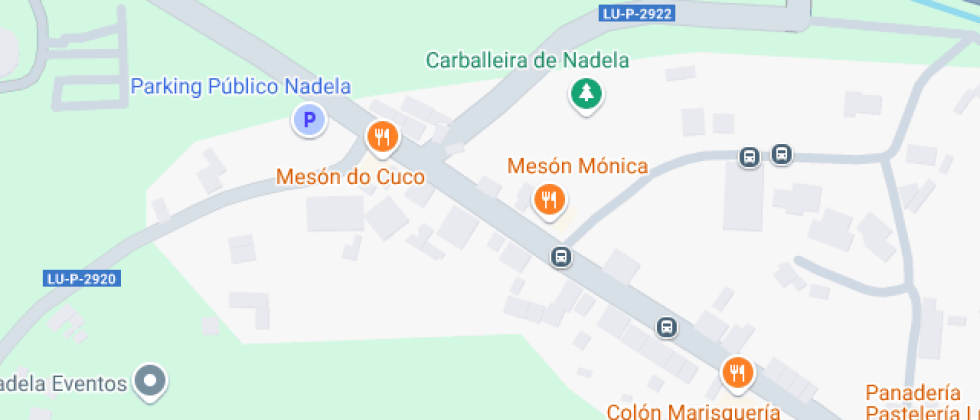Open the Parking Público Nadela marker

[x=309, y=121]
